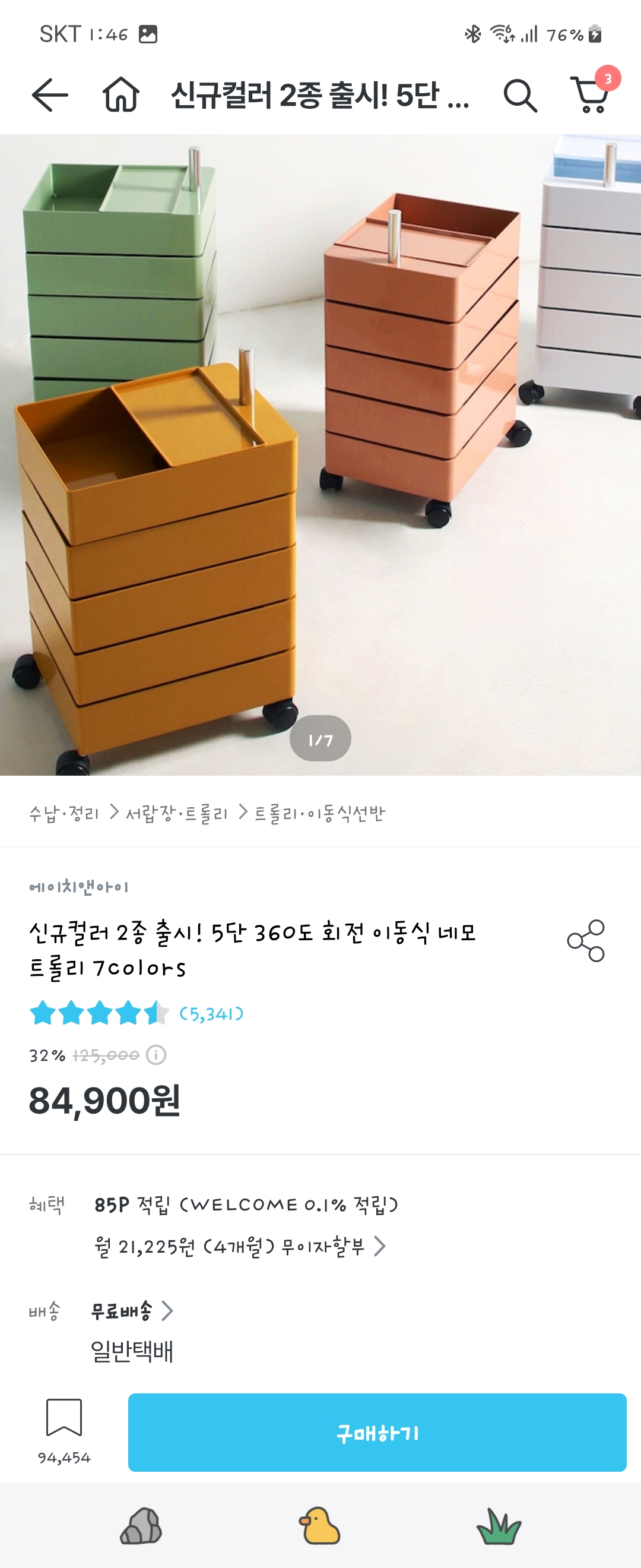Tap the yellow duck icon

[x=320, y=1526]
